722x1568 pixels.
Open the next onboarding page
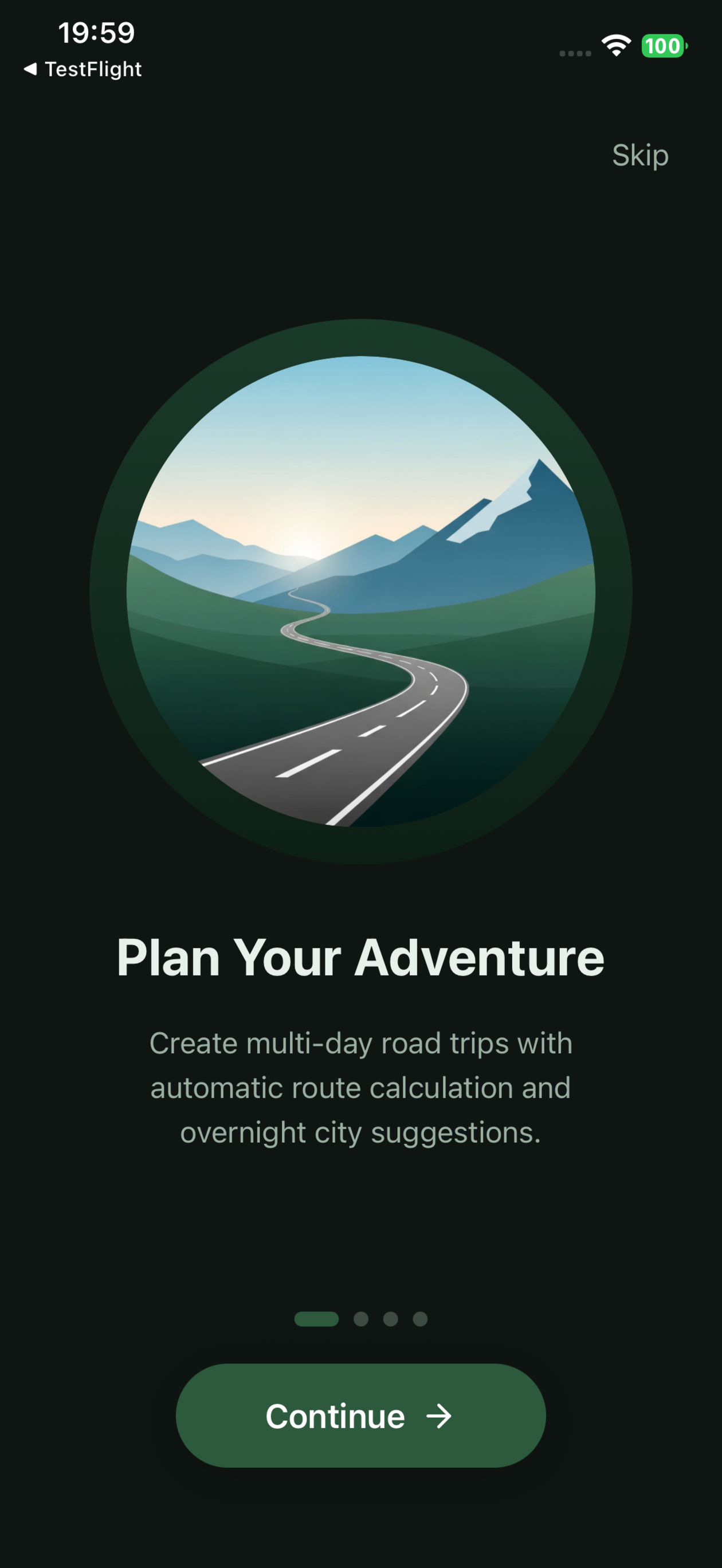pyautogui.click(x=361, y=1417)
